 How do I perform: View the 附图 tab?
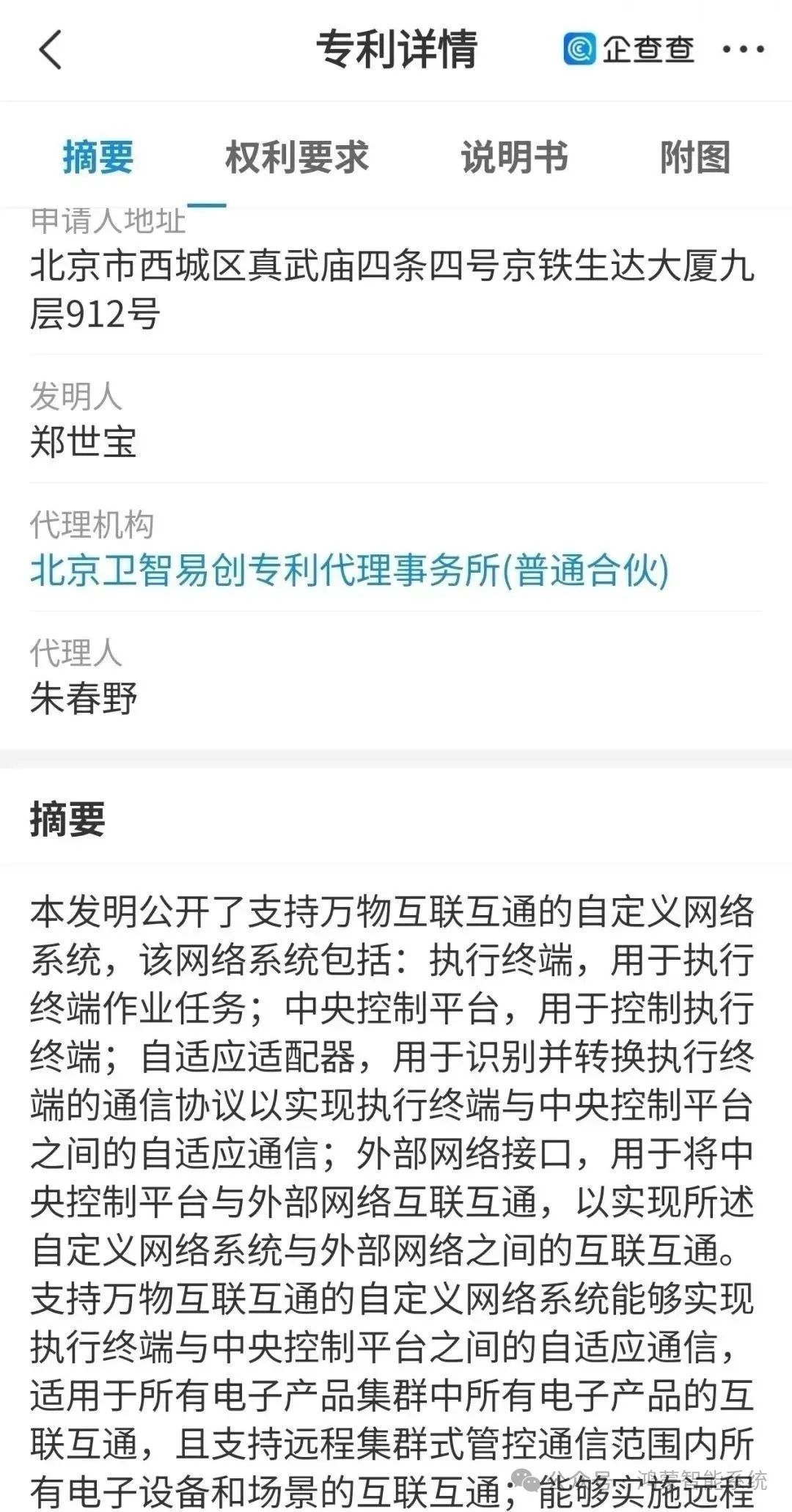(695, 157)
